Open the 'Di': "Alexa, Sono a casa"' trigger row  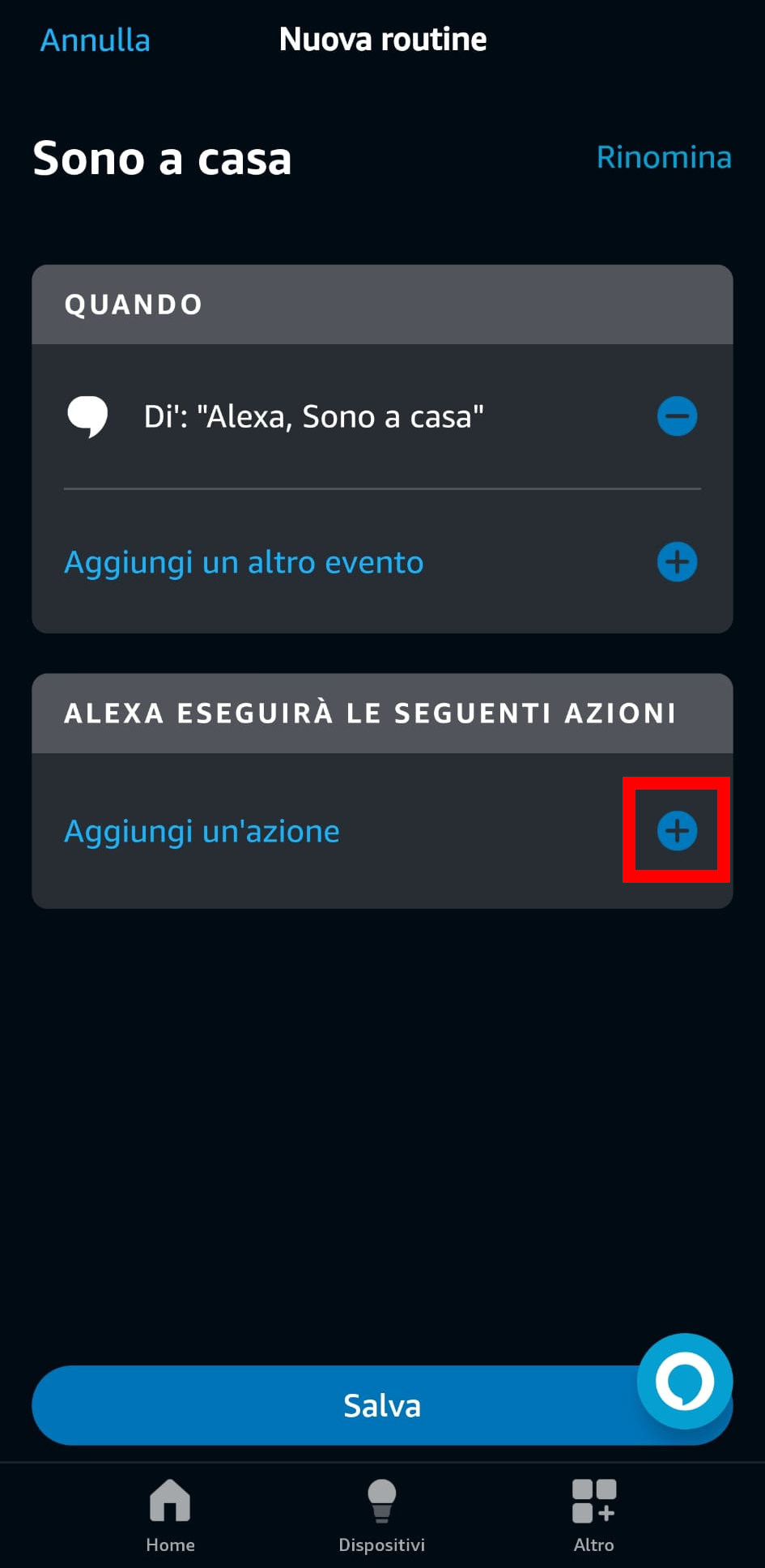tap(314, 417)
